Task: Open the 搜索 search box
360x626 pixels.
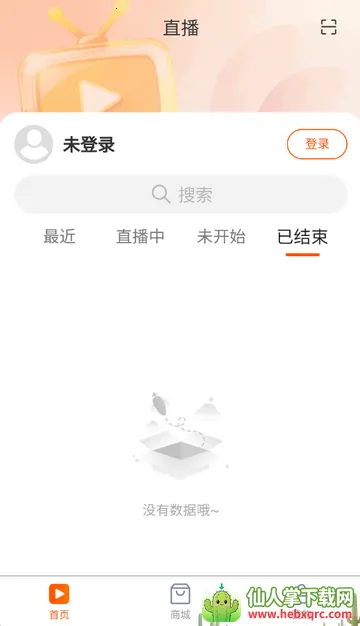Action: tap(180, 194)
